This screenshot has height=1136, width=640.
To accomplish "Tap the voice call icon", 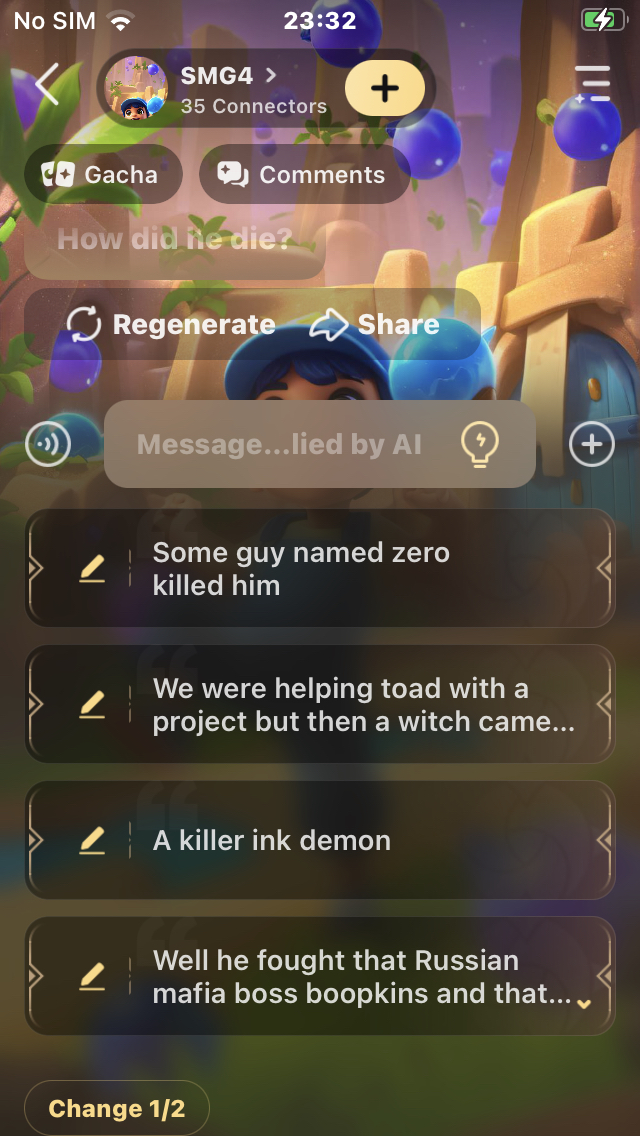I will (x=48, y=444).
